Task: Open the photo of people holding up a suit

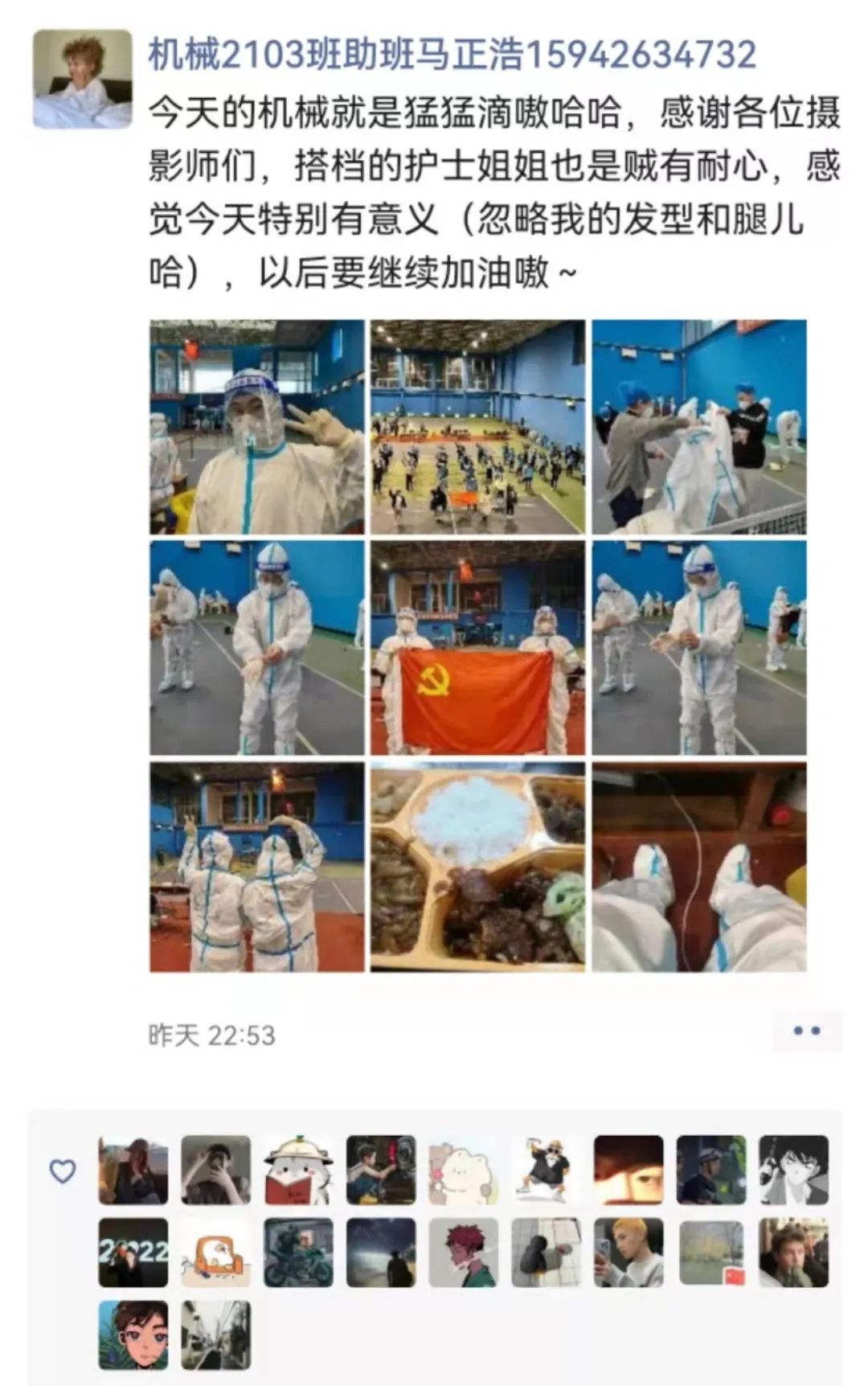Action: 698,427
